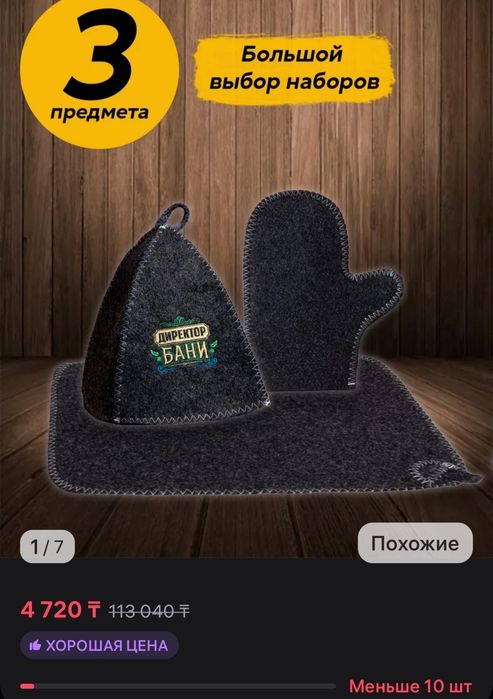Open the sauna set product photo fullscreen
The image size is (493, 699).
tap(246, 279)
